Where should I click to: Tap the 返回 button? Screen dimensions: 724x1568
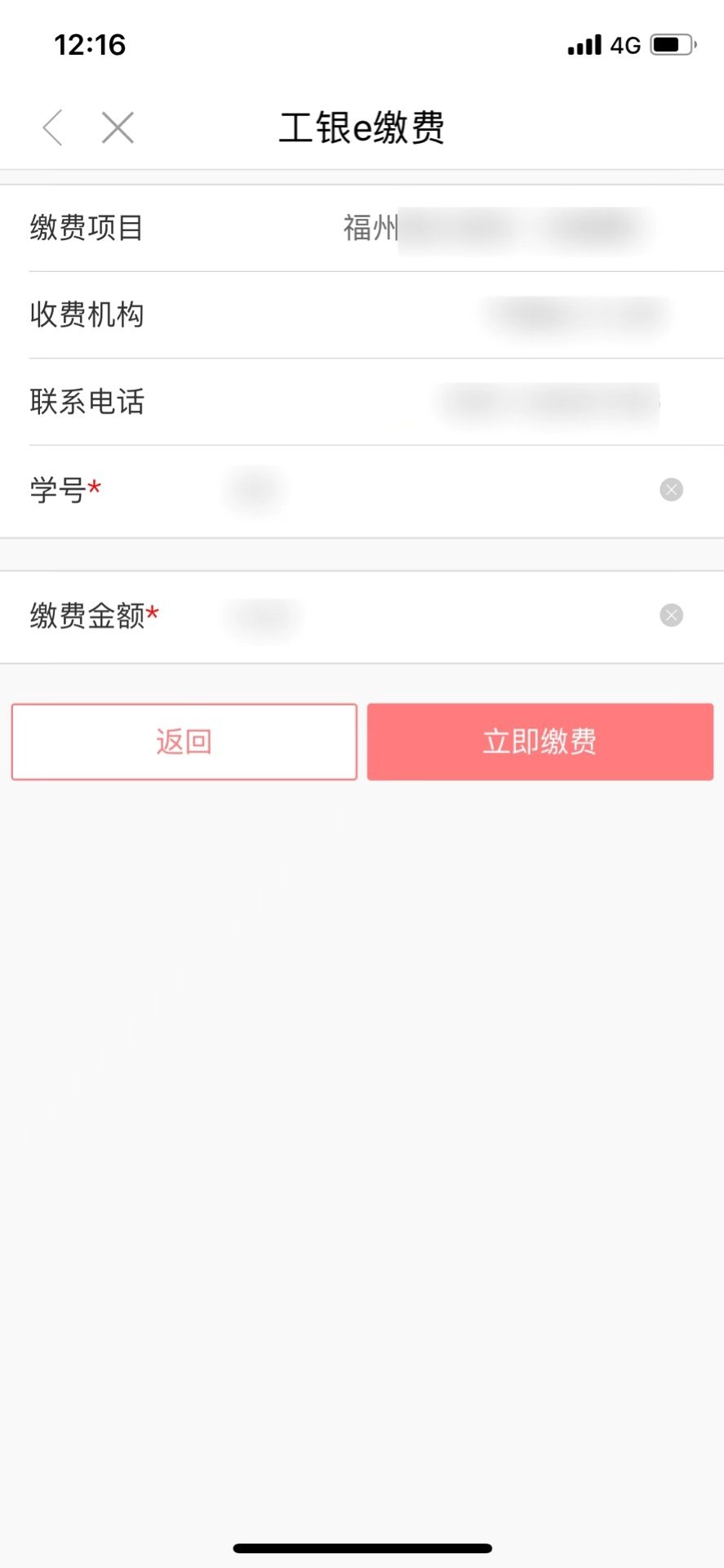(184, 742)
